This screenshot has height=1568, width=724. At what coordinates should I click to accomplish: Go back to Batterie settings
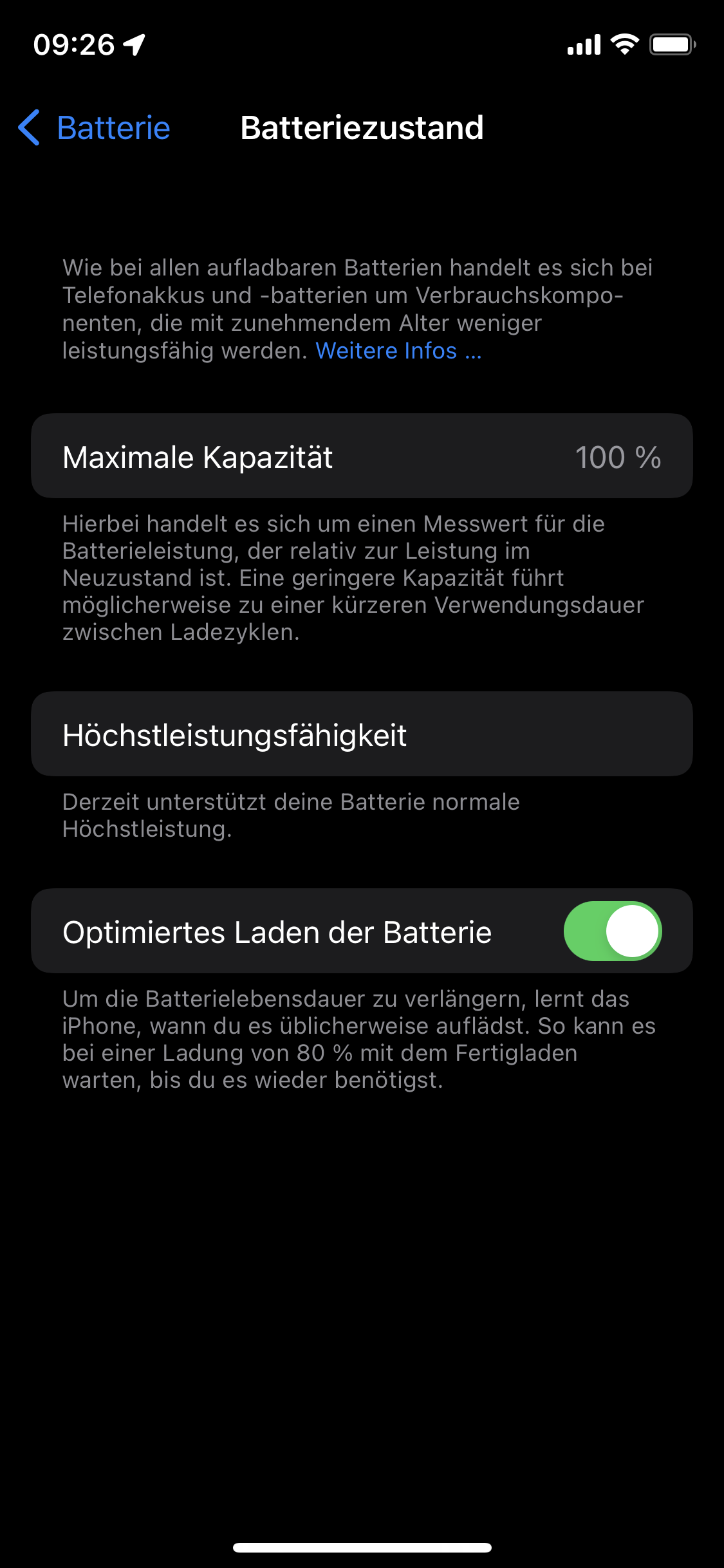[95, 127]
